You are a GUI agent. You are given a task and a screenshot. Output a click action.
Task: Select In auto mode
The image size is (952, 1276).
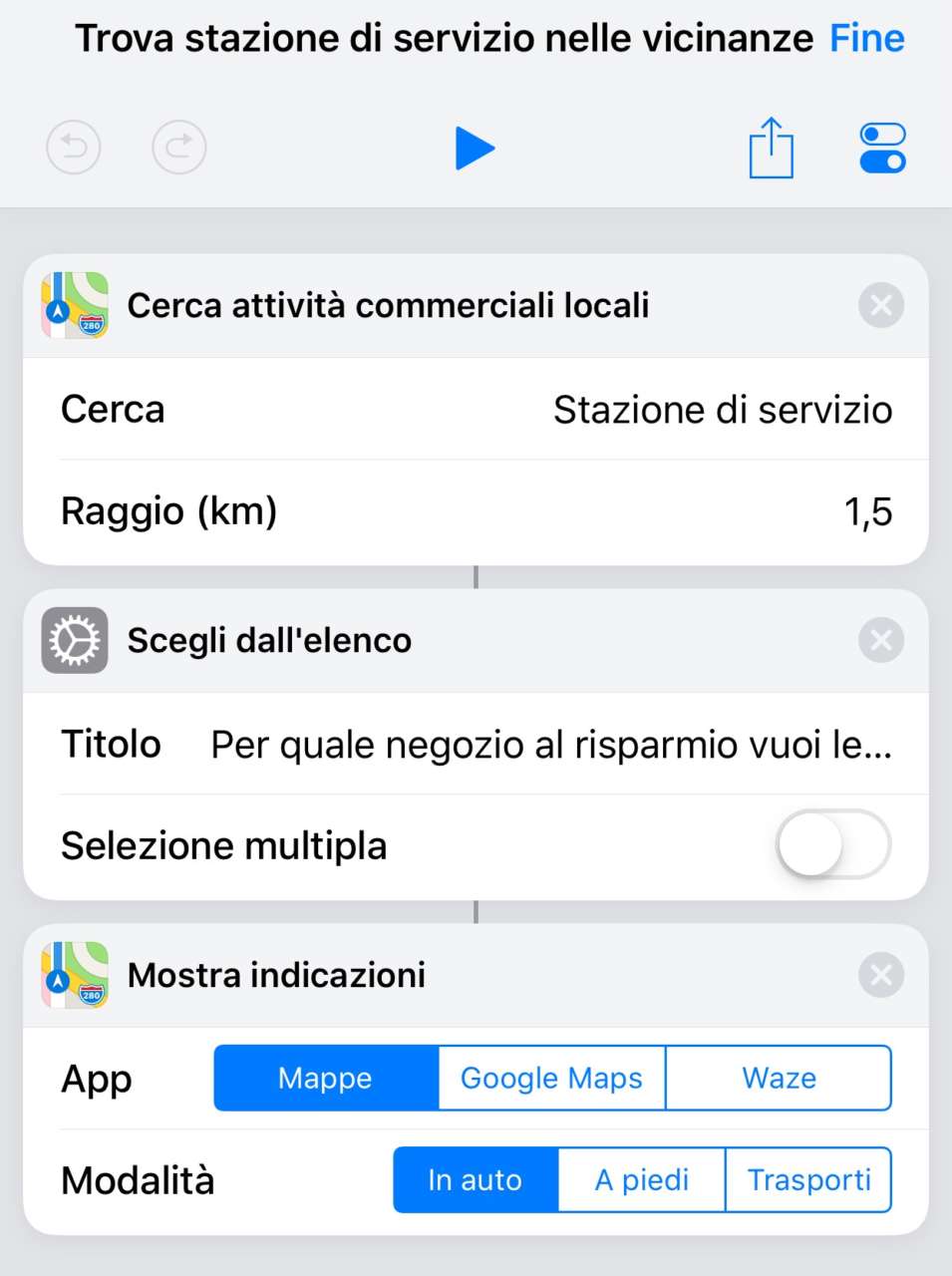476,1180
